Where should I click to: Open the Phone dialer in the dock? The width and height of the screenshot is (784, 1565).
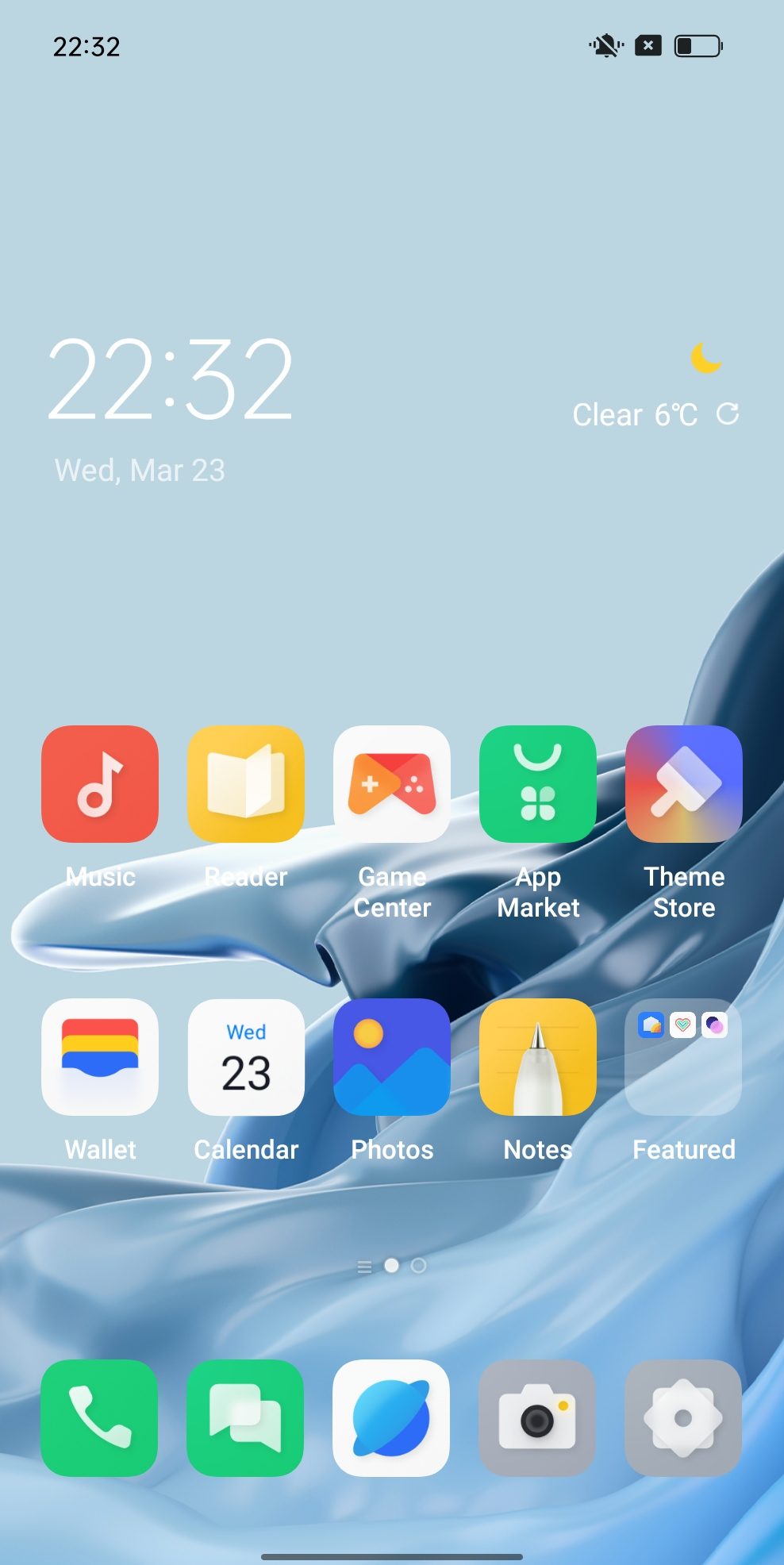coord(99,1418)
